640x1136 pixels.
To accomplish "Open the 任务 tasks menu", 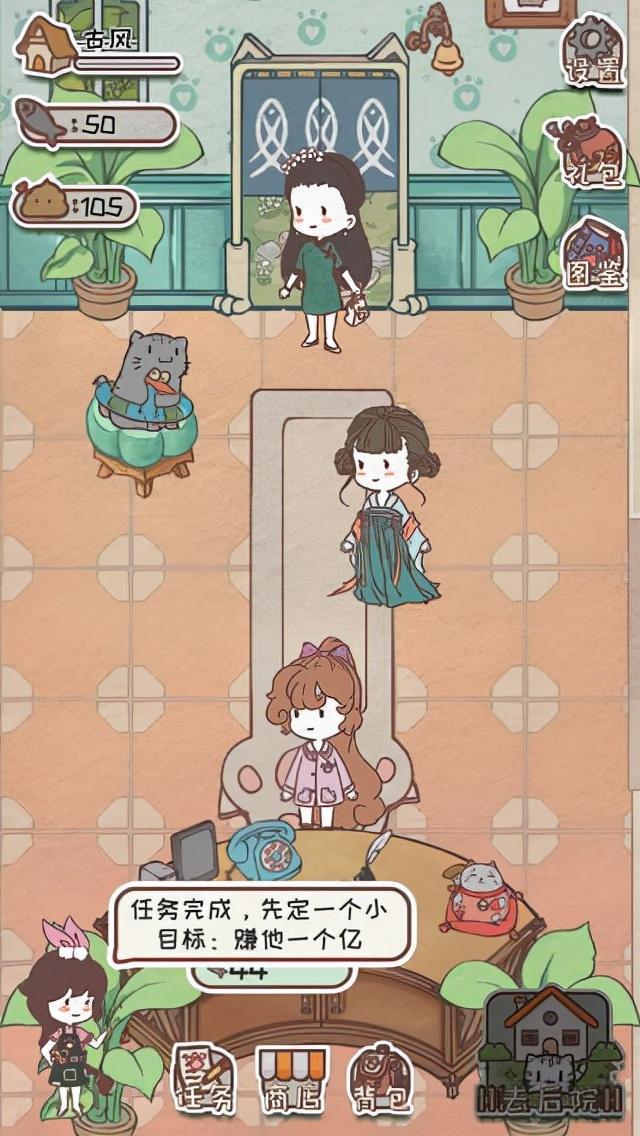I will [x=203, y=1080].
